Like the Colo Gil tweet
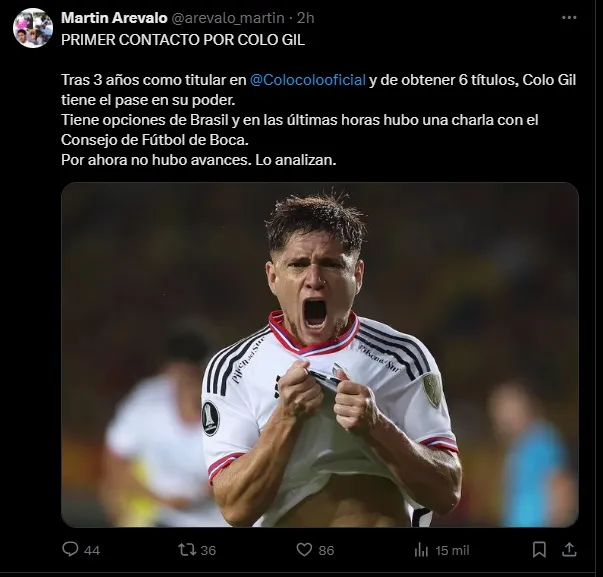The image size is (603, 577). click(x=303, y=549)
